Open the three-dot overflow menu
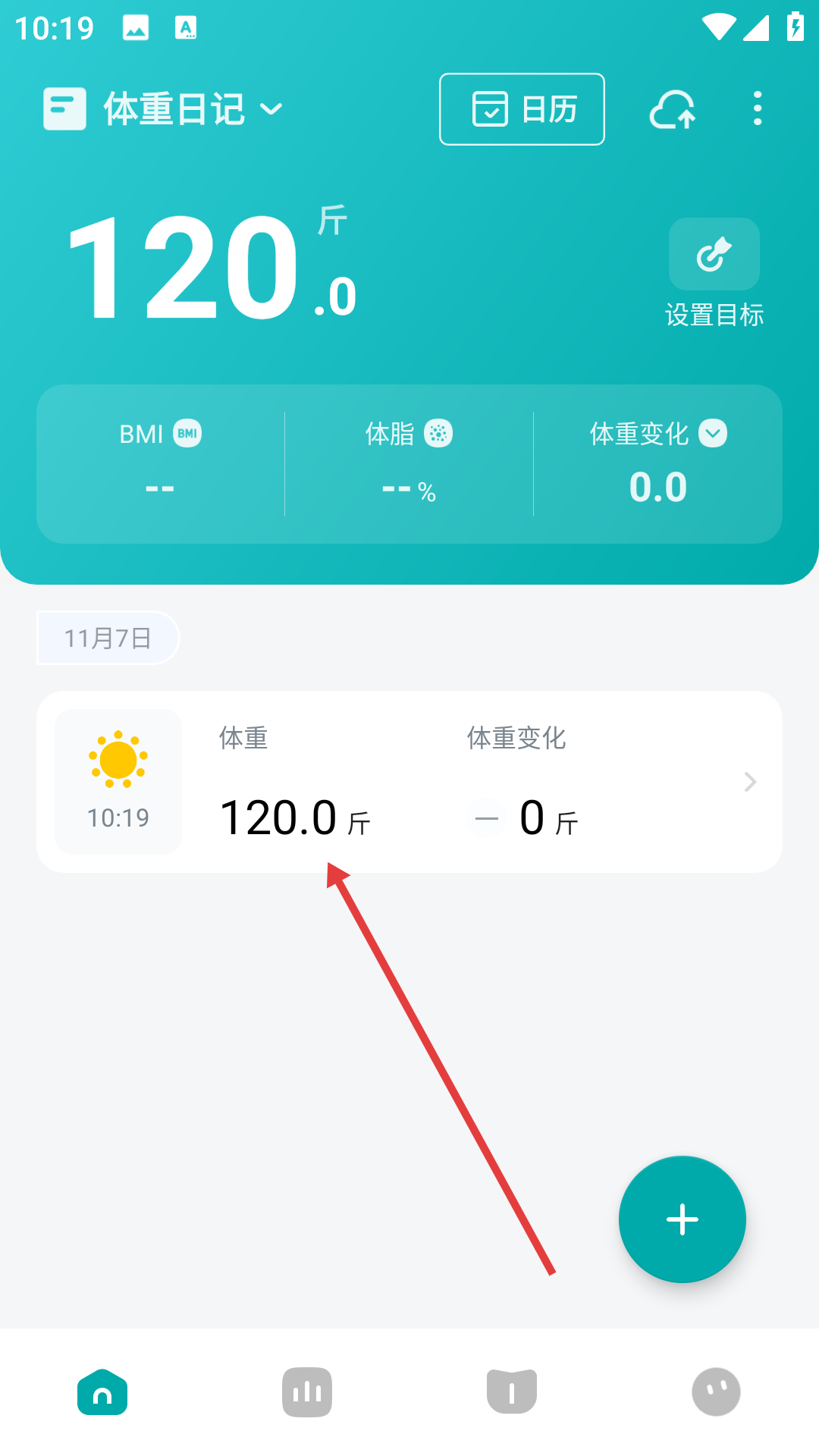Screen dimensions: 819x1456 [x=757, y=109]
